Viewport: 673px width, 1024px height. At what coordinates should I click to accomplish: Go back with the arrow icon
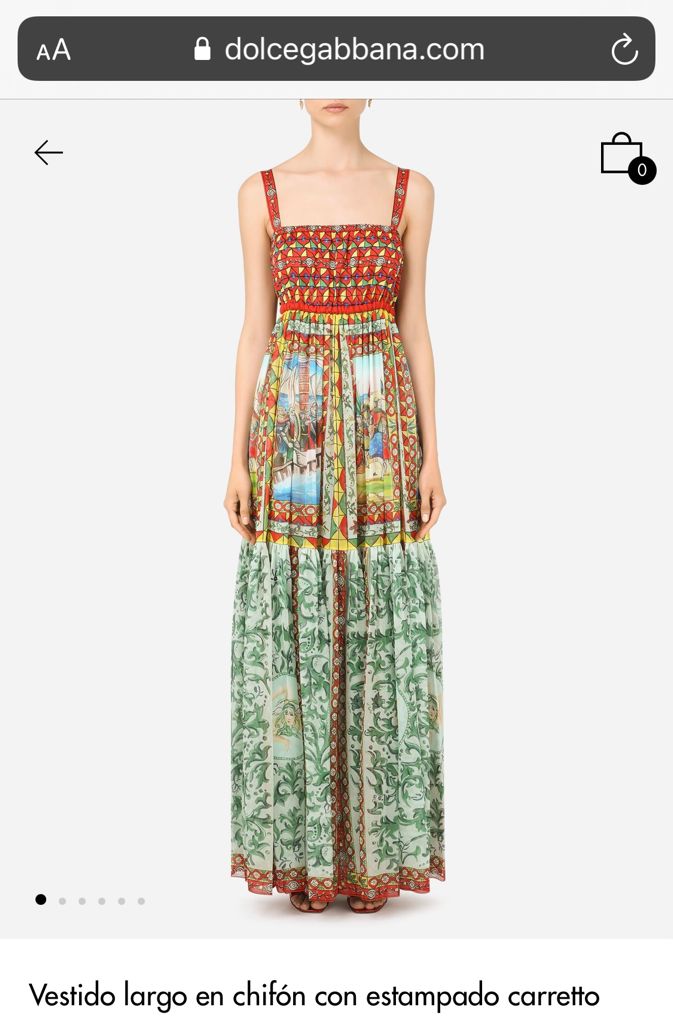48,152
